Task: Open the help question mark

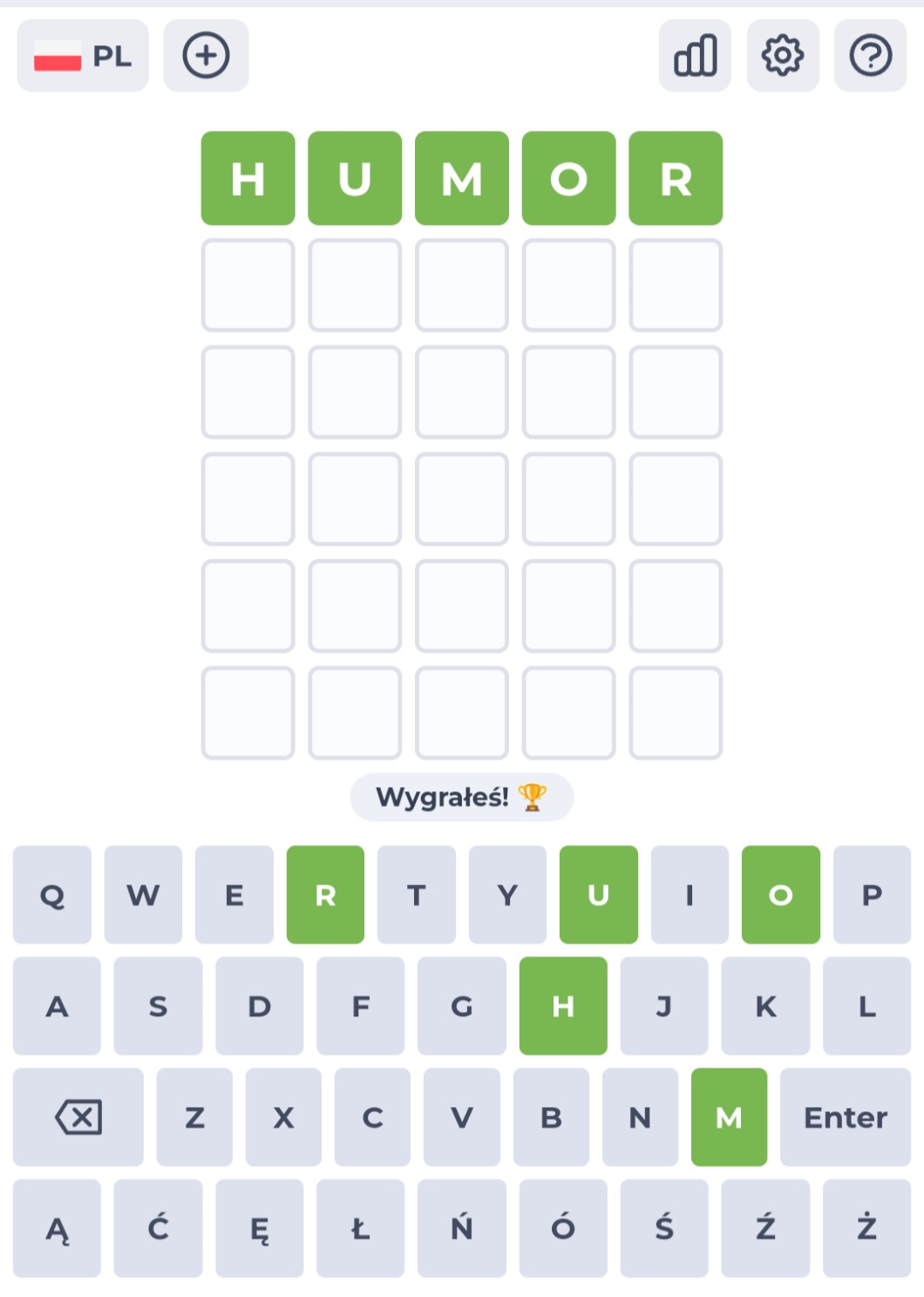Action: (870, 56)
